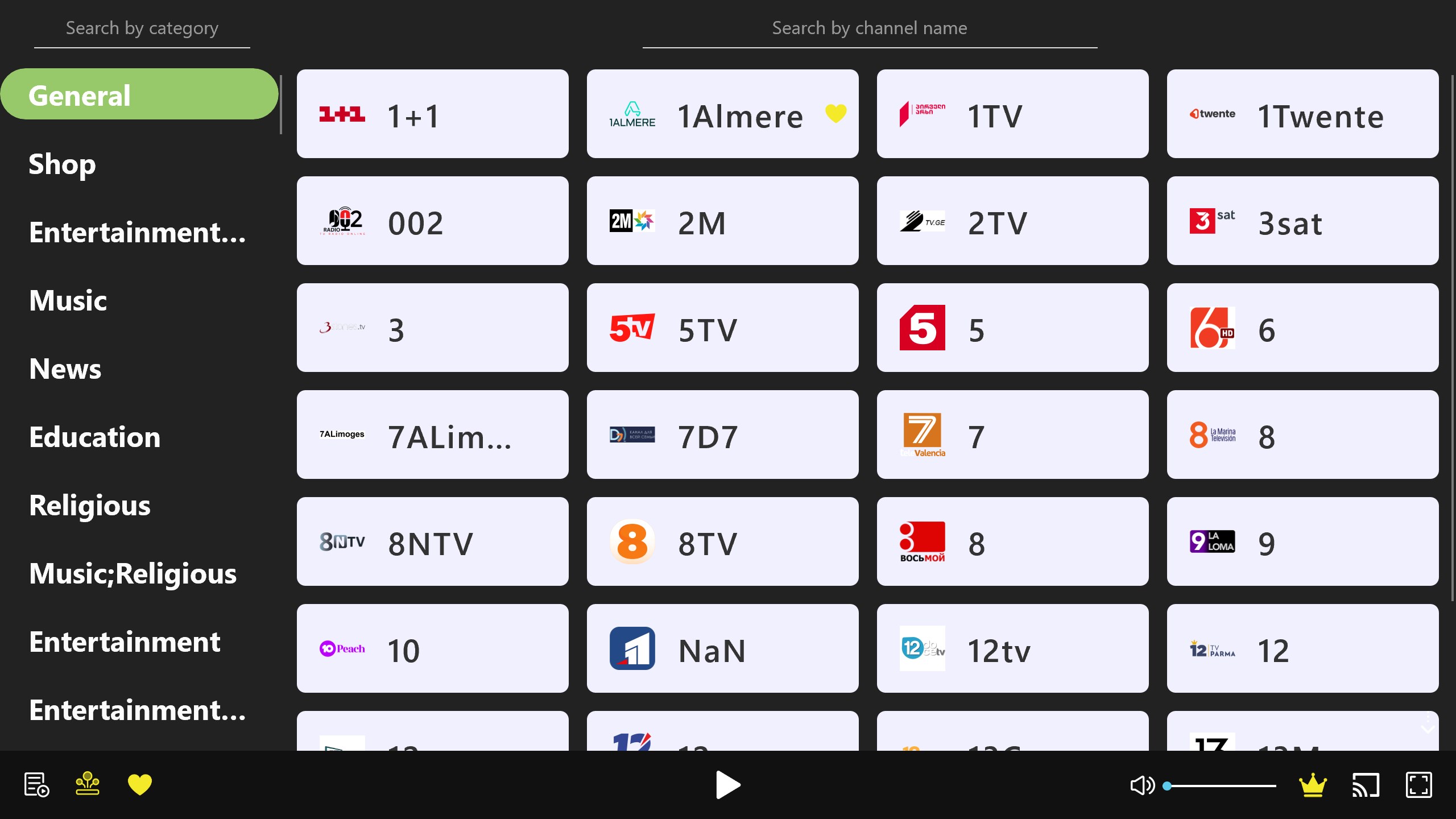
Task: Open premium crown icon
Action: click(x=1313, y=785)
